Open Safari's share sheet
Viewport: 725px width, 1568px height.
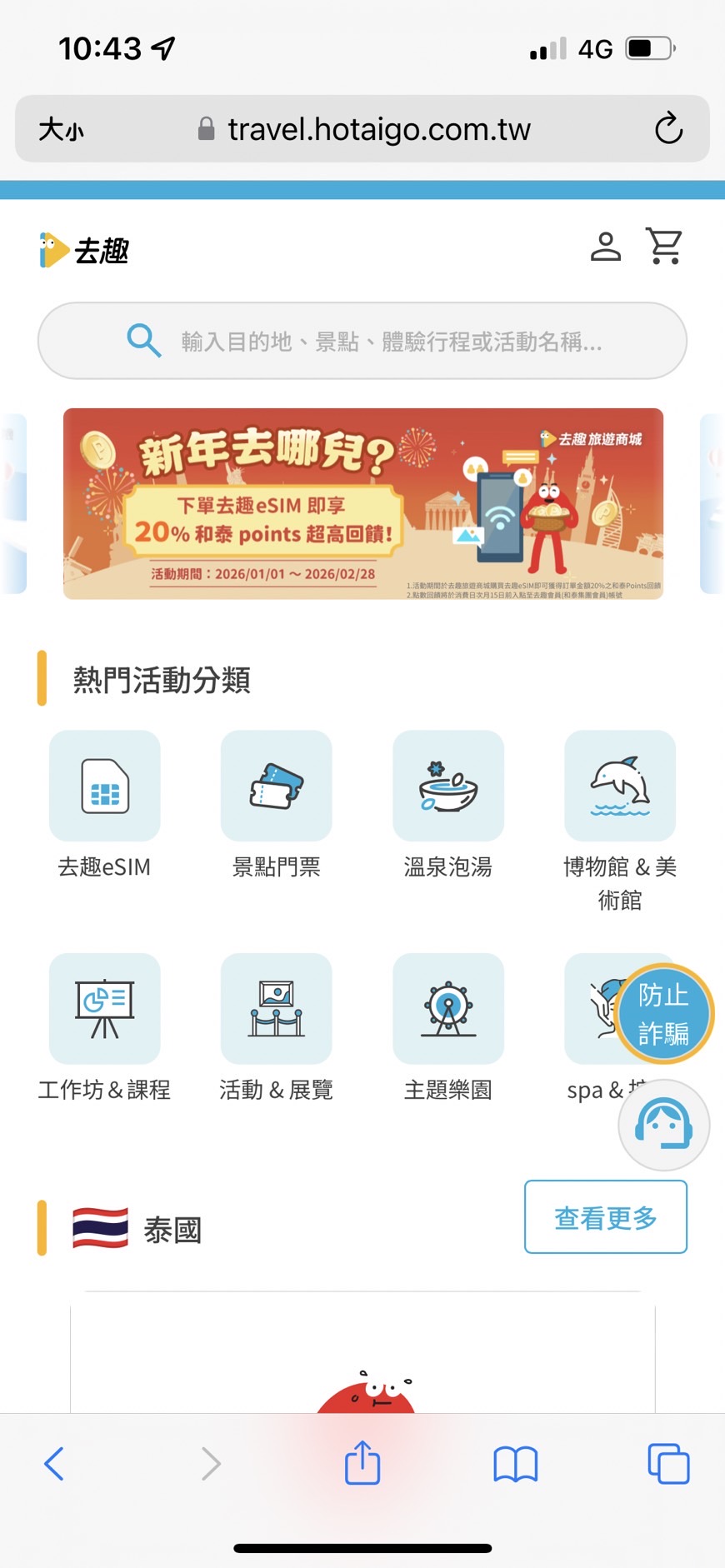coord(362,1463)
